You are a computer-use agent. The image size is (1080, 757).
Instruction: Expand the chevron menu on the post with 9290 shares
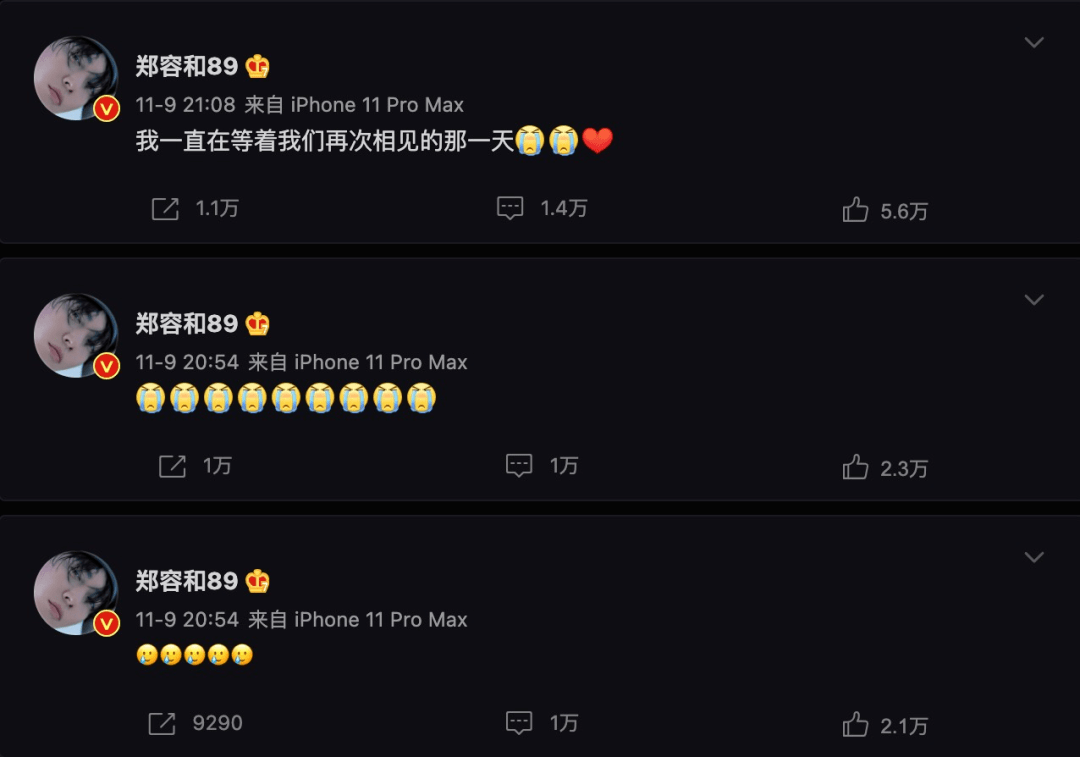pos(1034,557)
